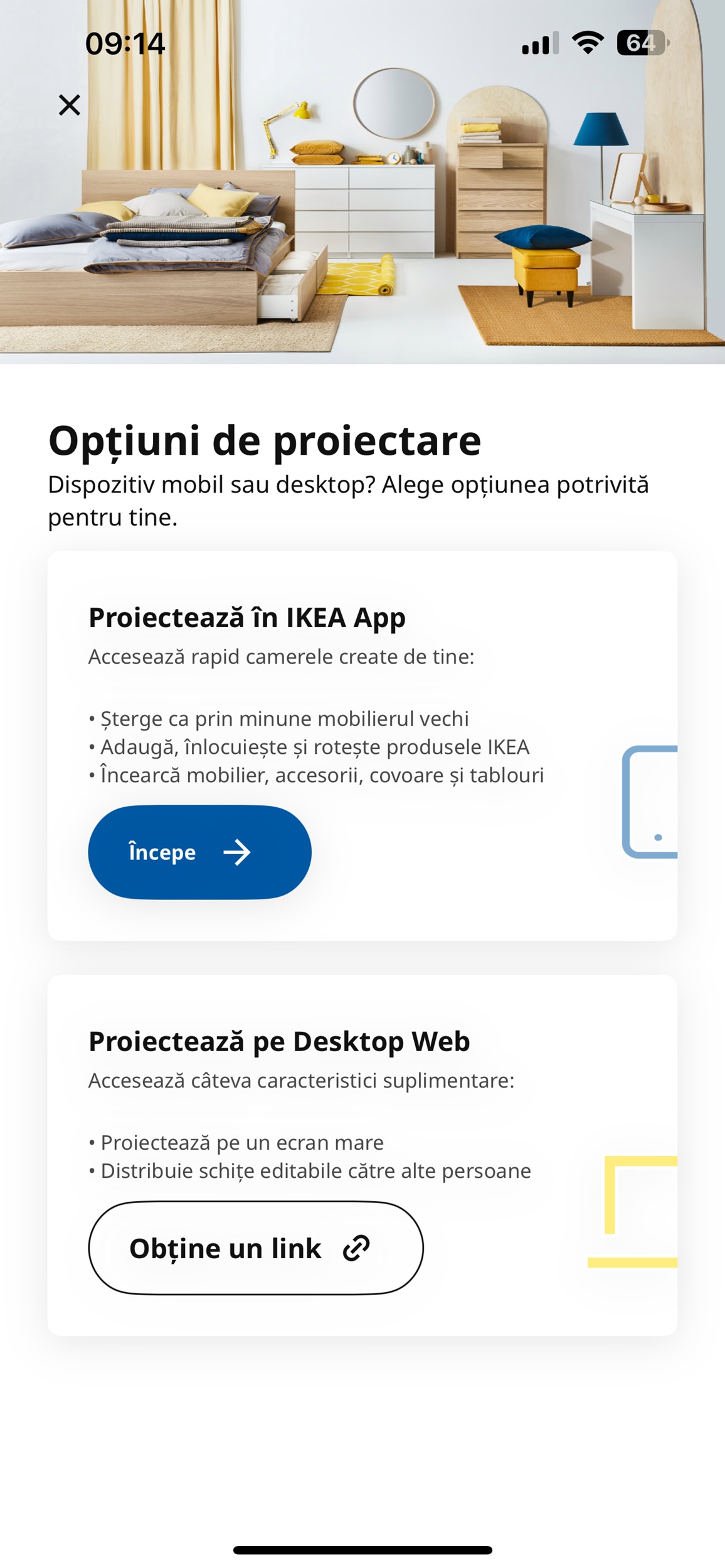The width and height of the screenshot is (725, 1568).
Task: Close the design options screen
Action: point(70,105)
